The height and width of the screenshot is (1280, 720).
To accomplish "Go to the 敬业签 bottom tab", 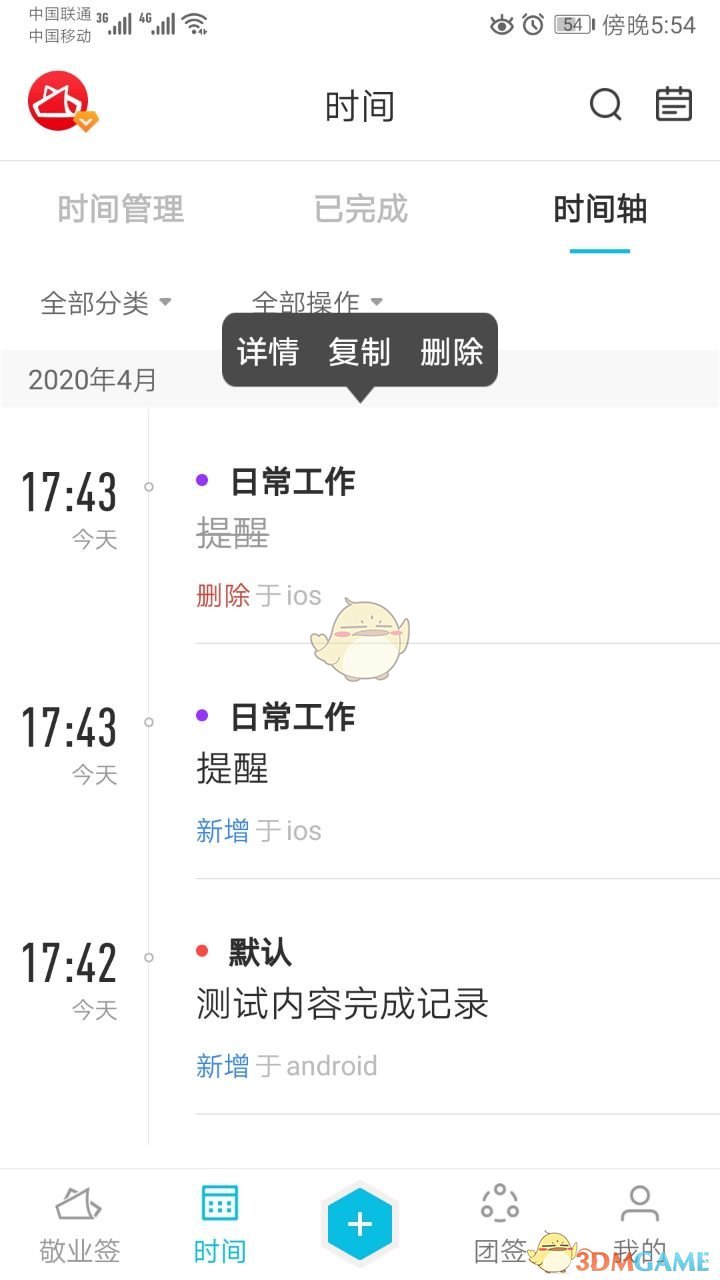I will (79, 1224).
